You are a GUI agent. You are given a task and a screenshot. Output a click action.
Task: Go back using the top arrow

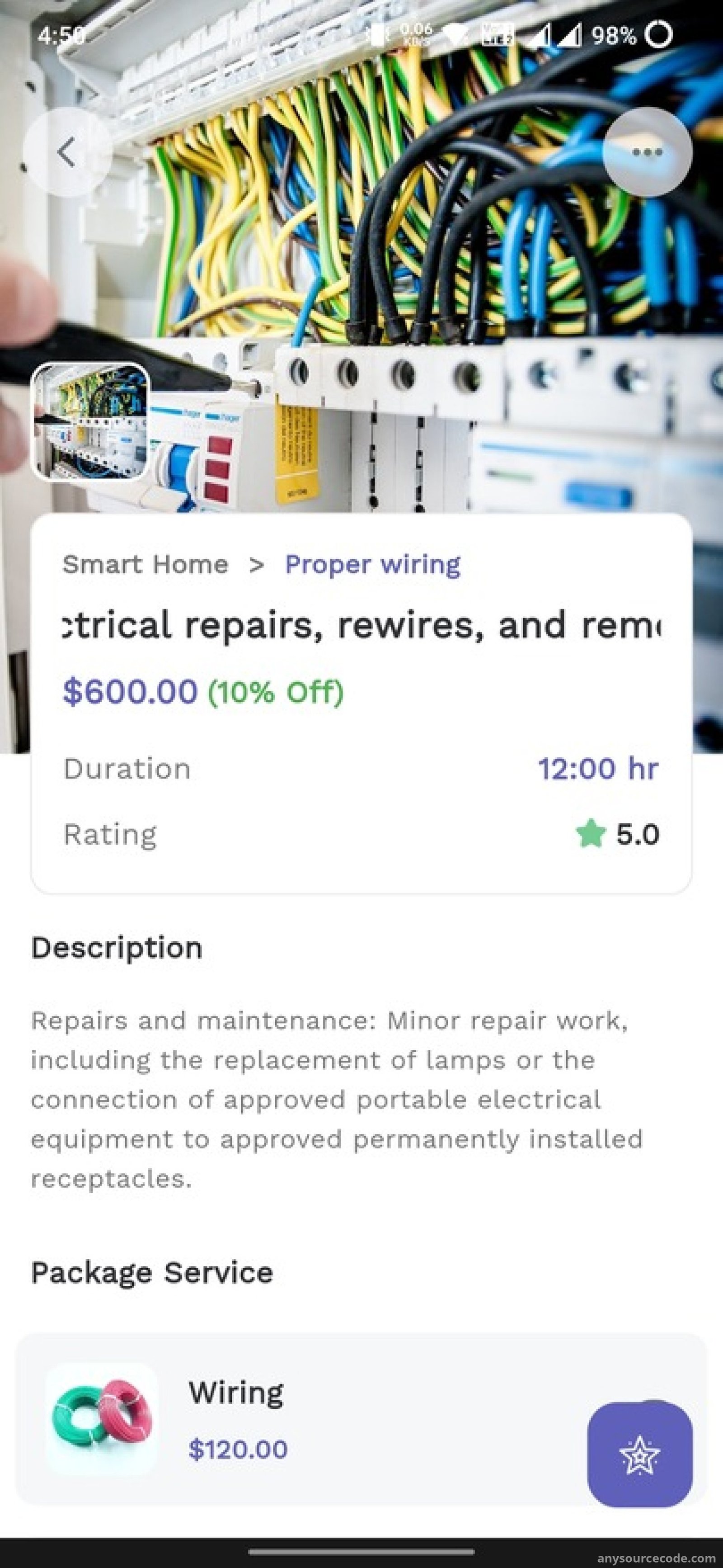(x=67, y=151)
